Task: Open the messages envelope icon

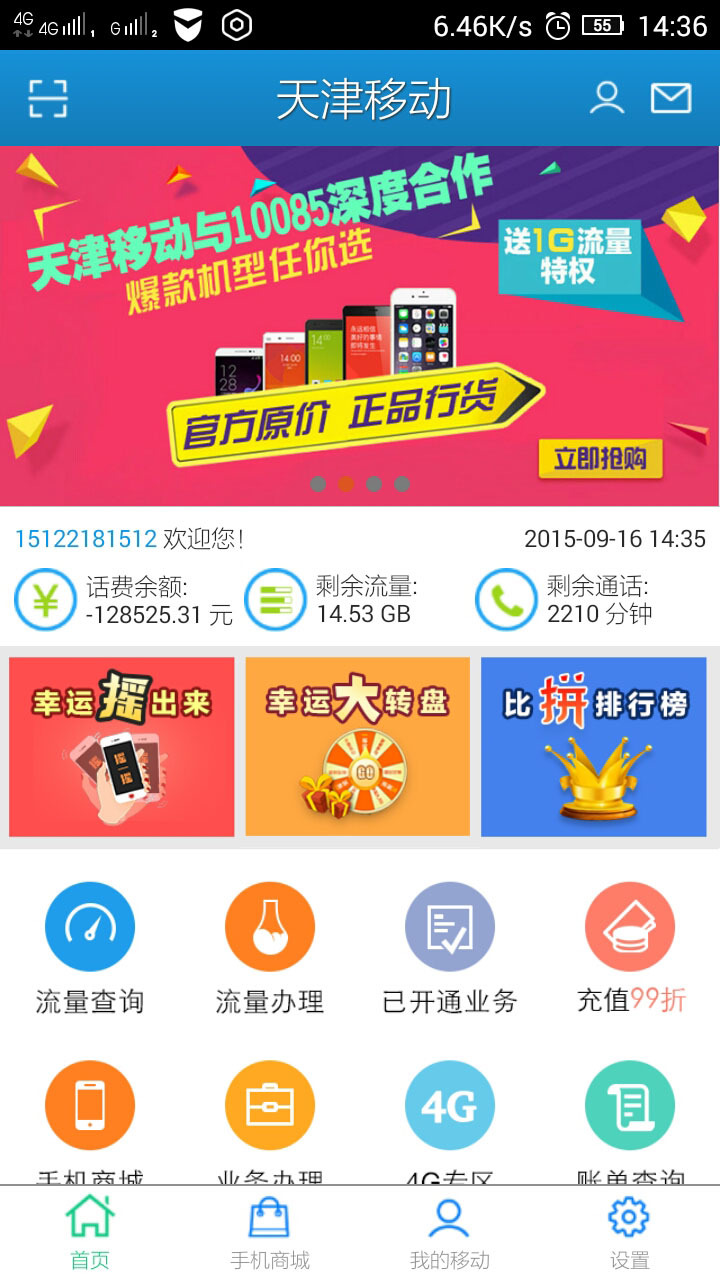Action: tap(671, 98)
